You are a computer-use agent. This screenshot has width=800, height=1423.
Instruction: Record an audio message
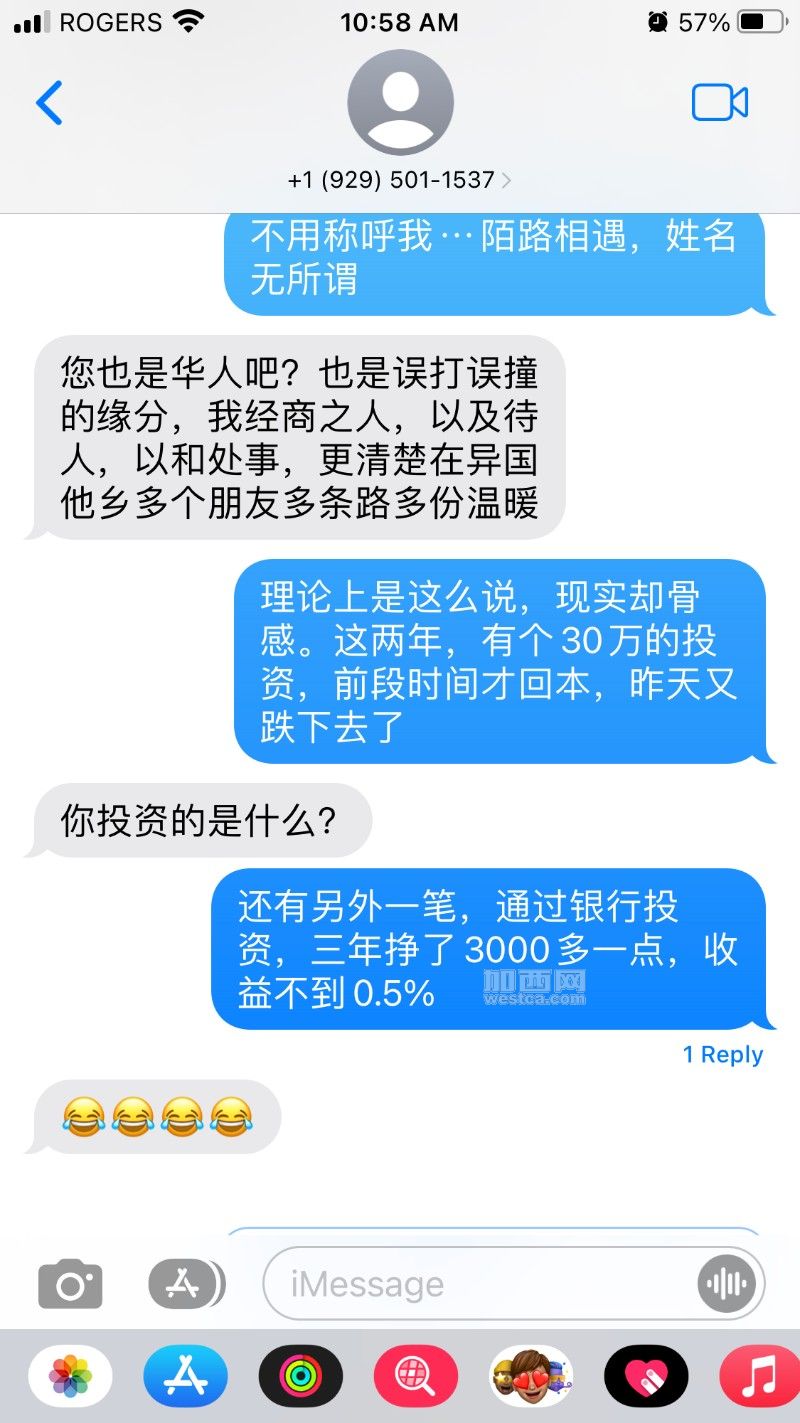pyautogui.click(x=727, y=1284)
